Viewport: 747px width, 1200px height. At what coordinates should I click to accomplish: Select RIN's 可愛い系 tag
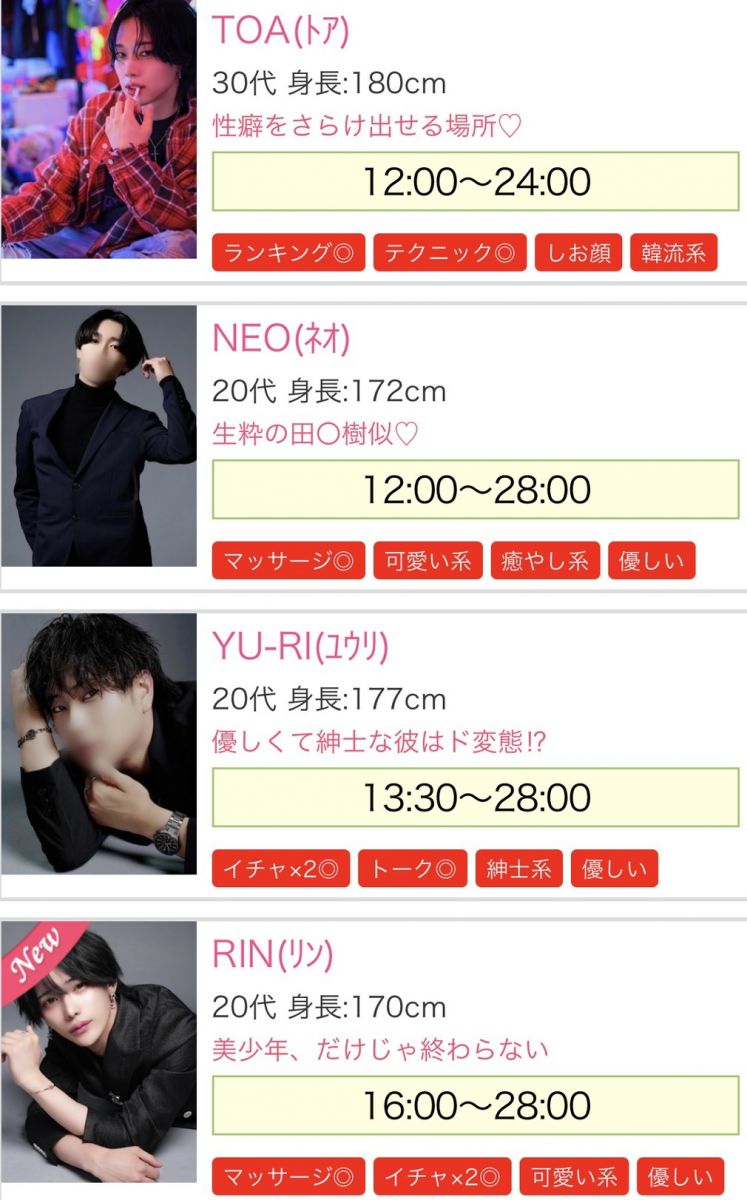pos(575,1177)
